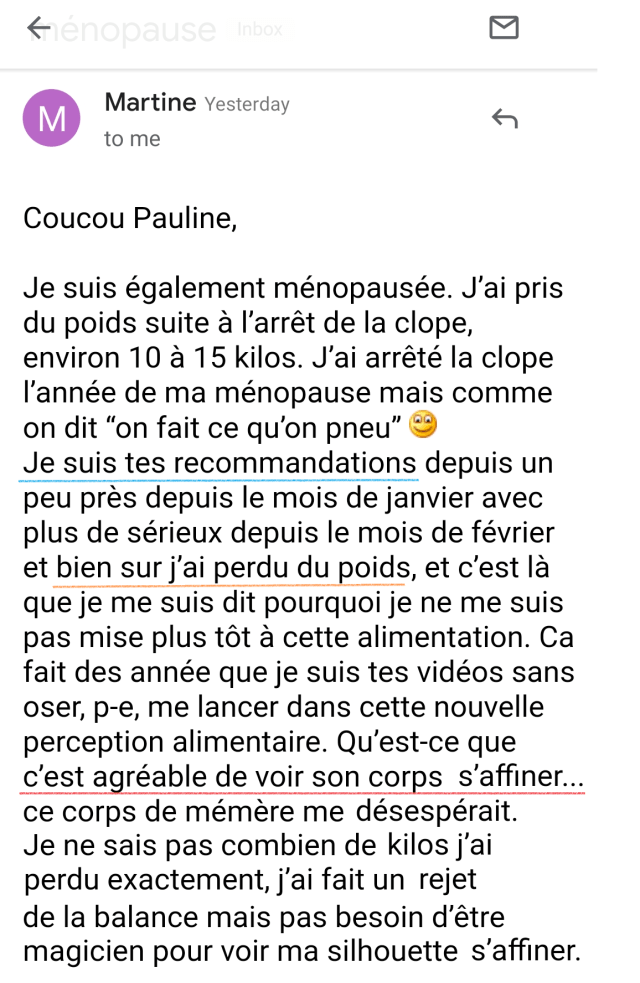Open Martine's sender avatar
Viewport: 640px width, 983px height.
(x=51, y=118)
